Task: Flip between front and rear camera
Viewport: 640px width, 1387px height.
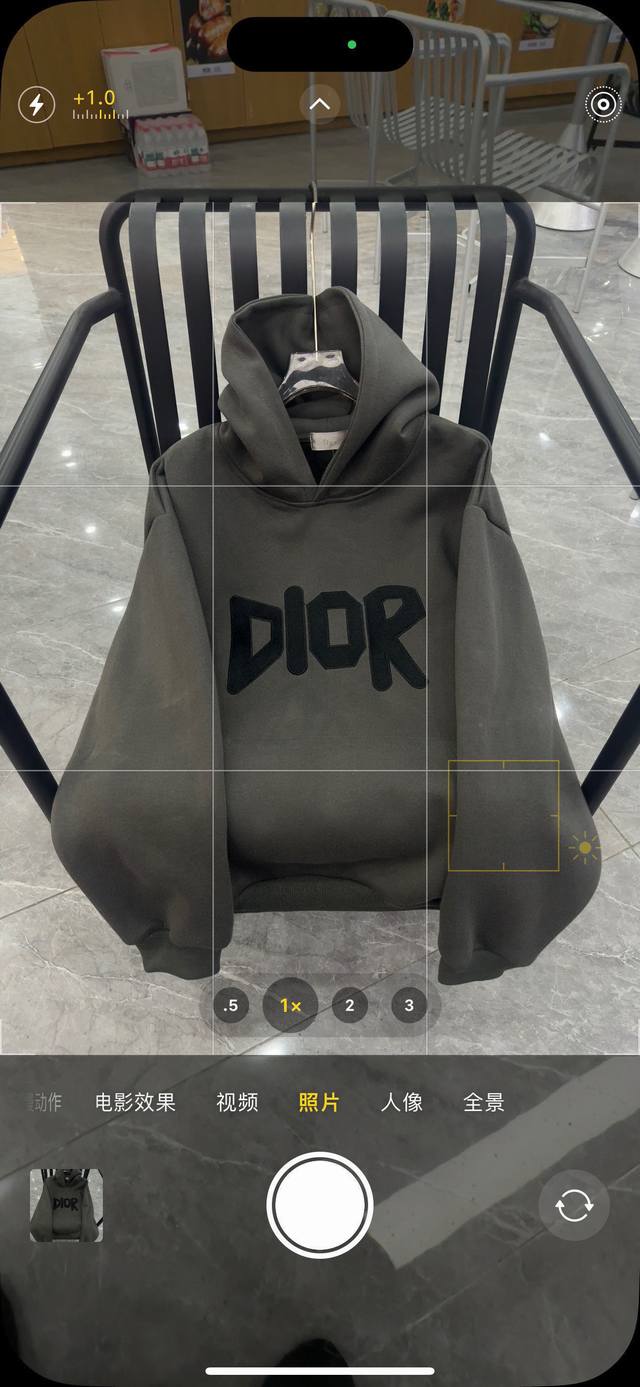Action: tap(574, 1205)
